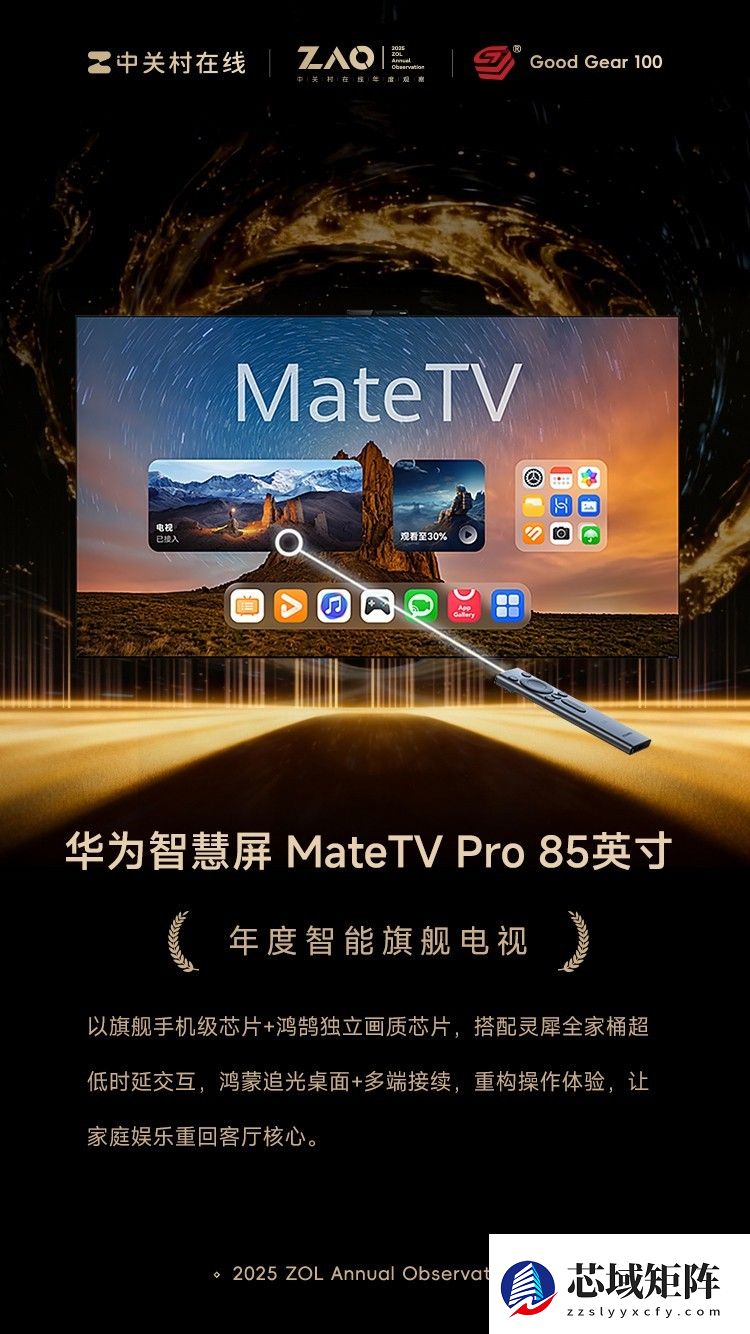Select the leftmost live TV icon on dock
This screenshot has width=750, height=1334.
pos(246,606)
